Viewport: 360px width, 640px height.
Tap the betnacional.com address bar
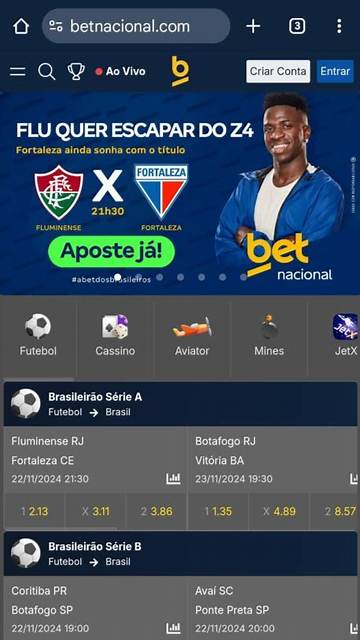[x=136, y=26]
